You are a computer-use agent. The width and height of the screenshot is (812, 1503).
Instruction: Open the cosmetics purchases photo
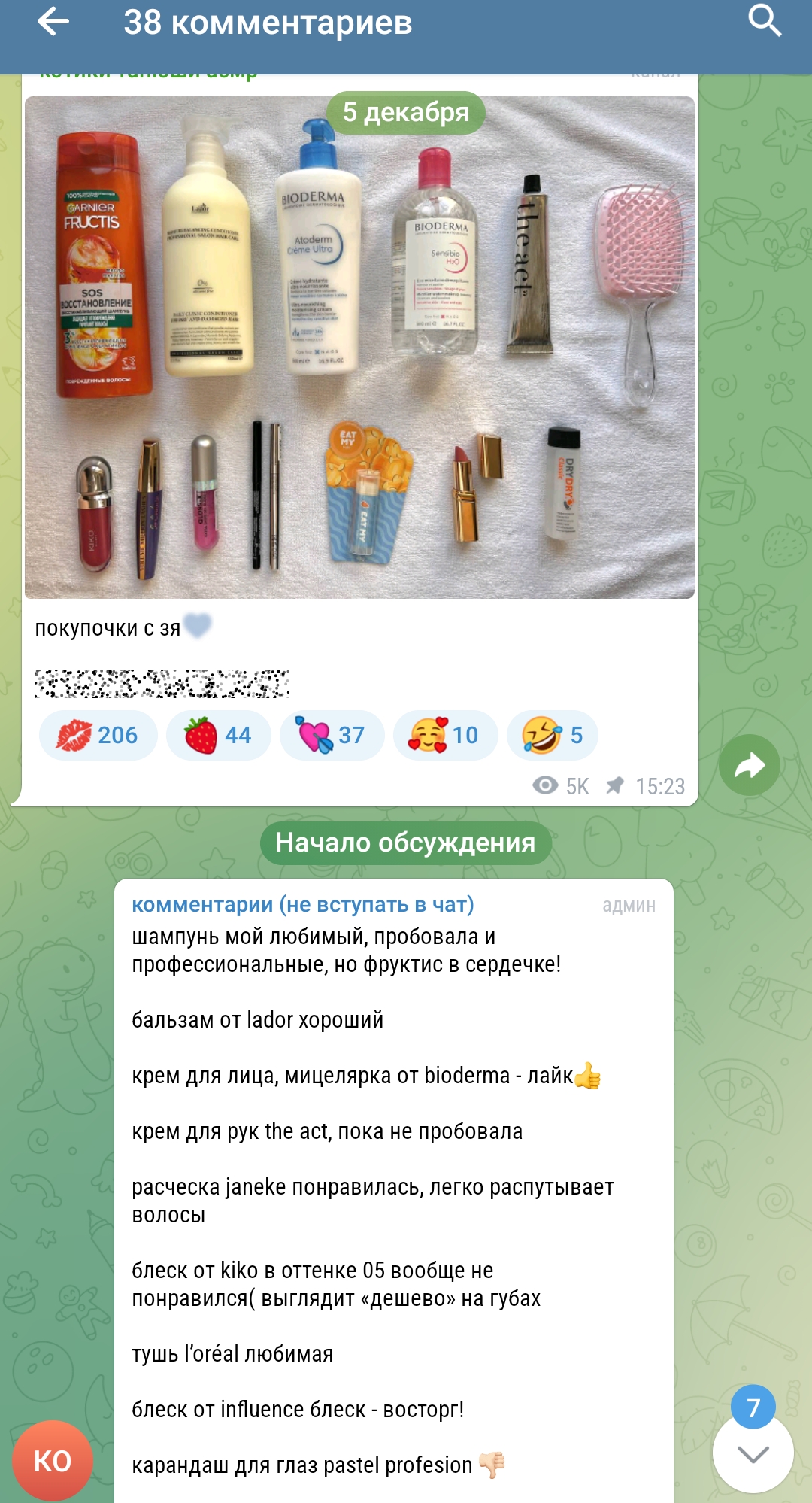click(359, 348)
